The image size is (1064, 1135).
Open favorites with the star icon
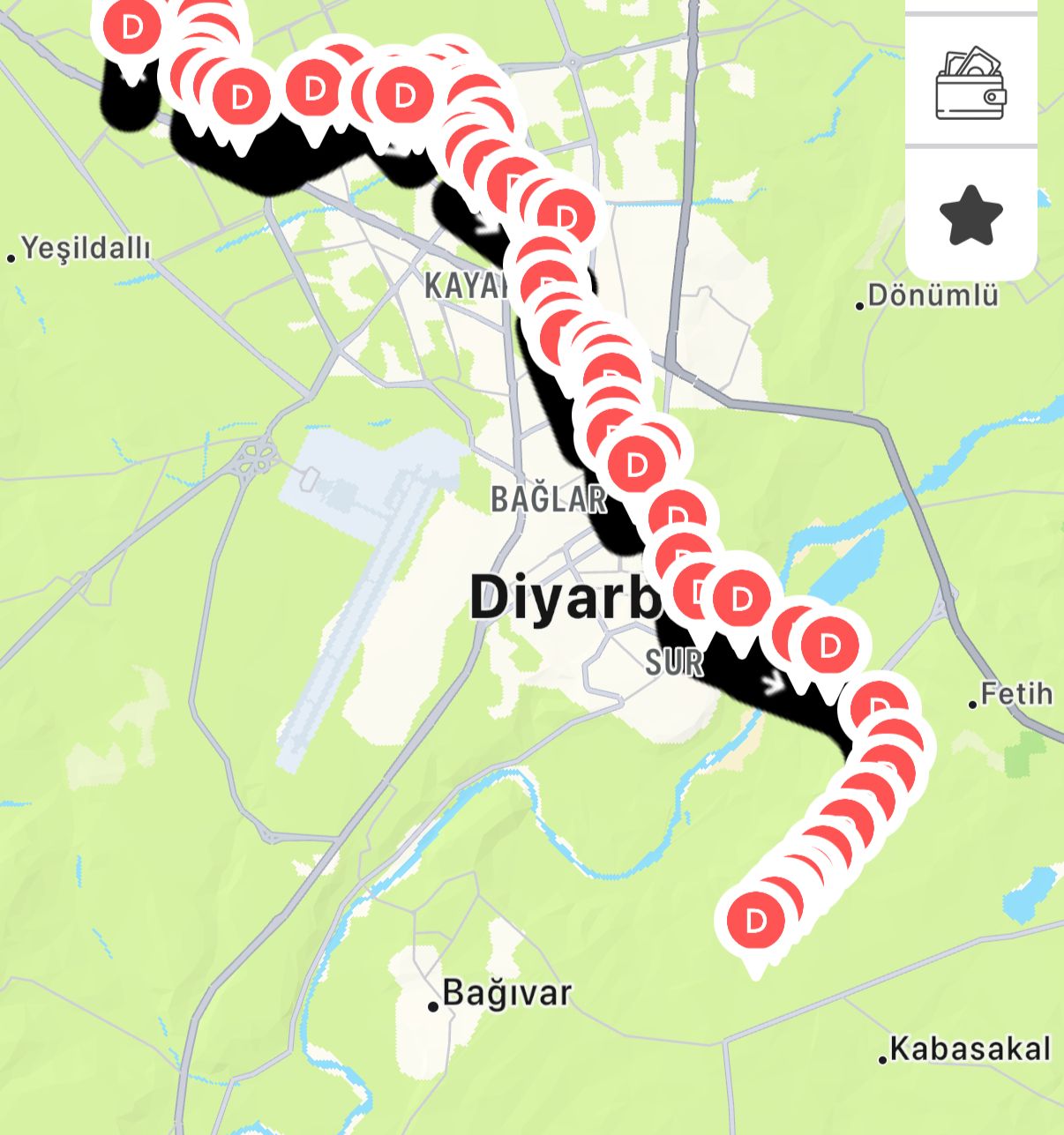tap(970, 215)
